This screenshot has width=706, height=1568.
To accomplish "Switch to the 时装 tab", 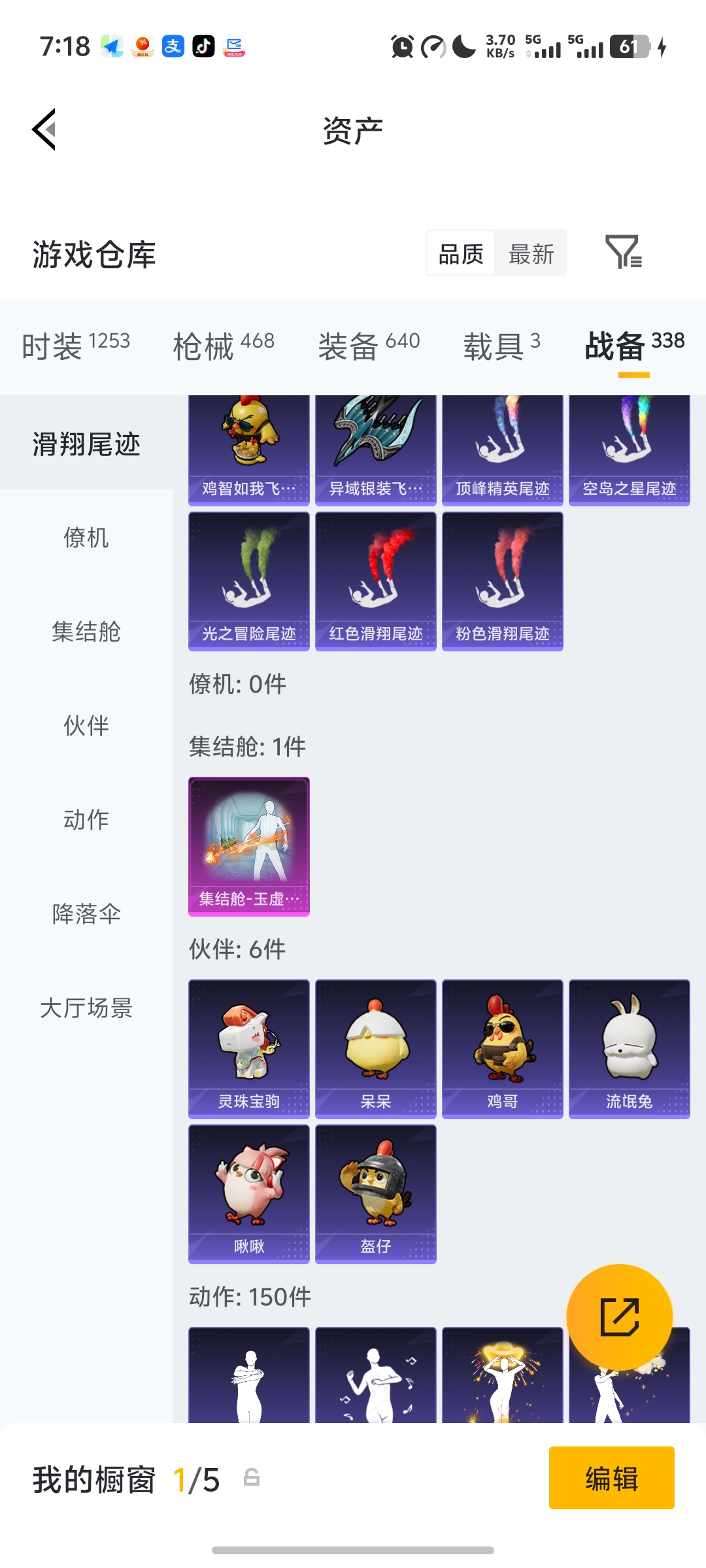I will tap(76, 345).
